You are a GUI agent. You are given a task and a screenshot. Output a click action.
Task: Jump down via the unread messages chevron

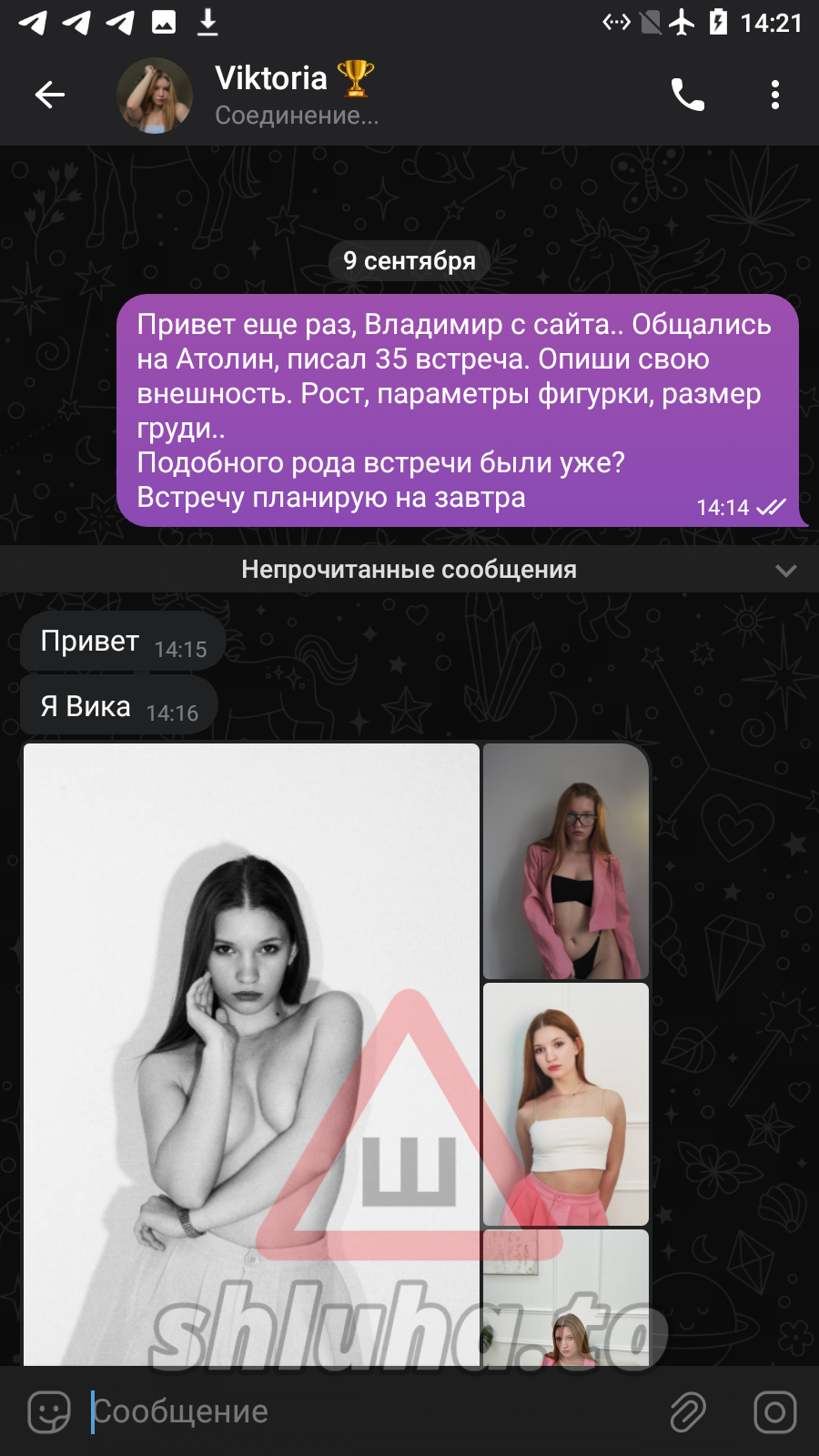click(785, 571)
